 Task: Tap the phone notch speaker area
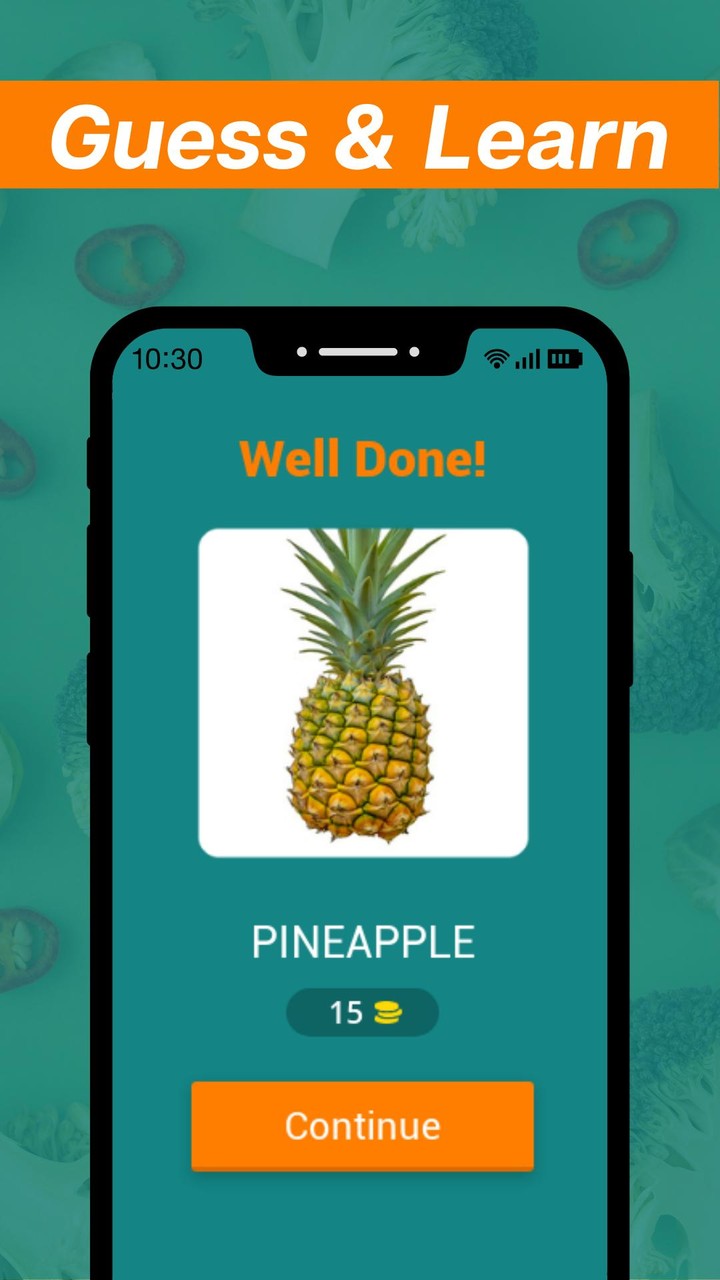(360, 351)
